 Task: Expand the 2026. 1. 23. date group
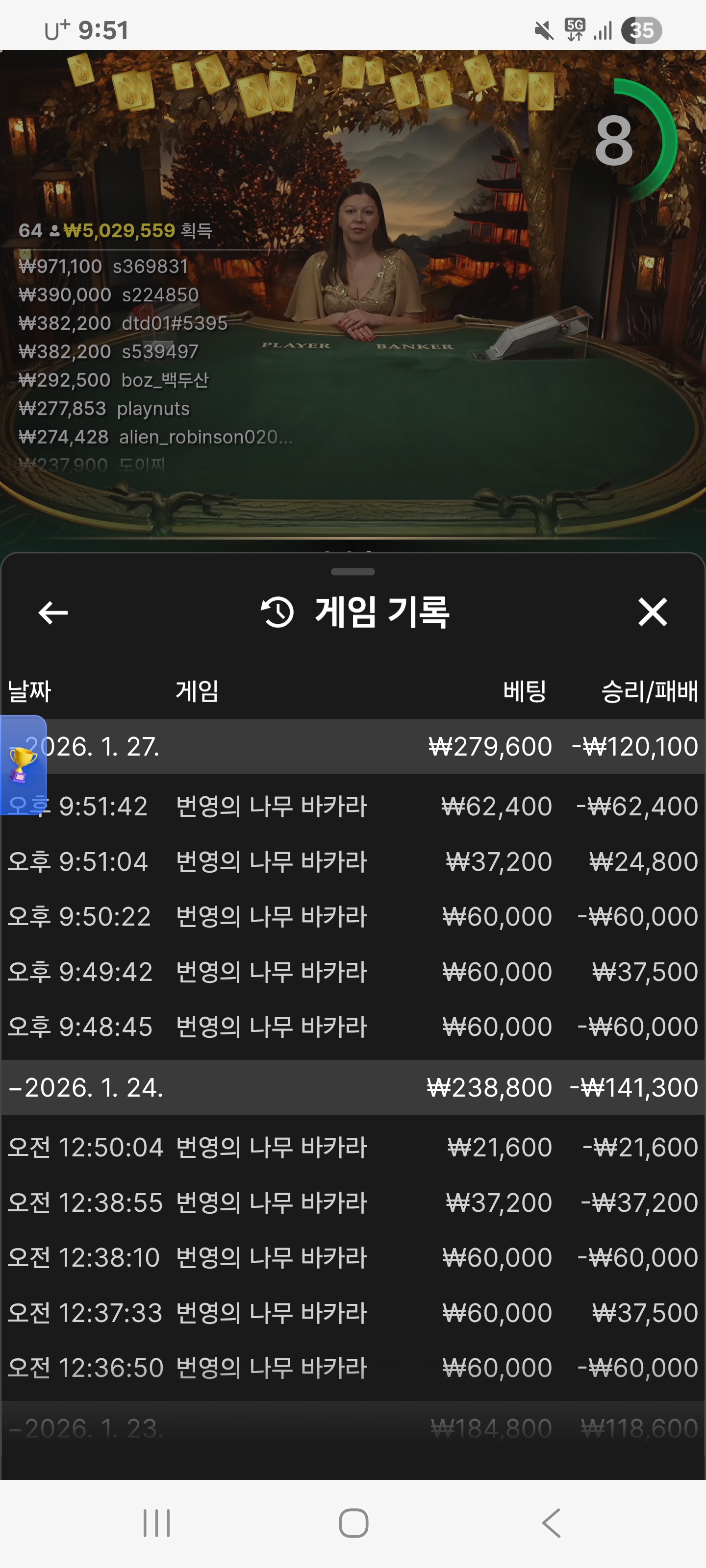[x=353, y=1428]
